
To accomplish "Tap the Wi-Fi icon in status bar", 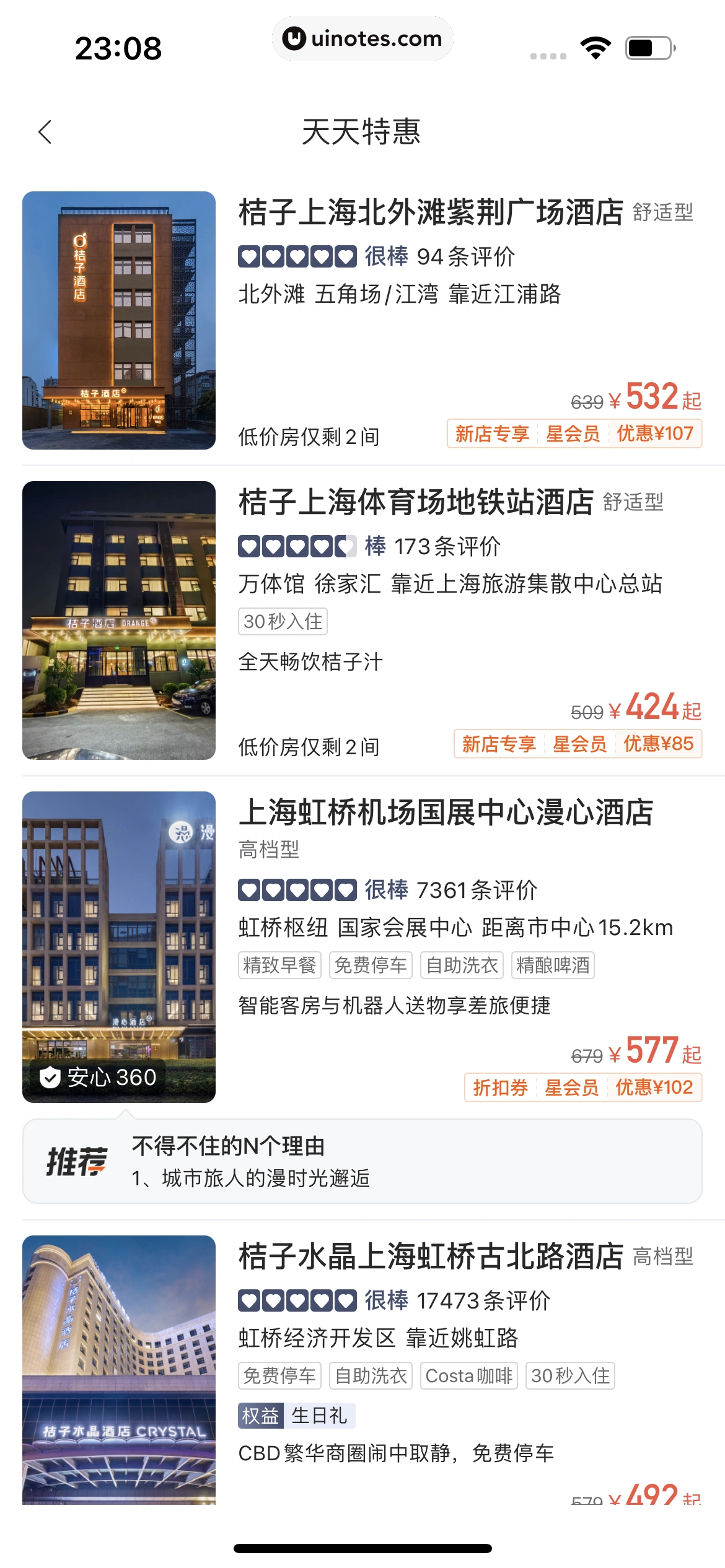I will 595,46.
